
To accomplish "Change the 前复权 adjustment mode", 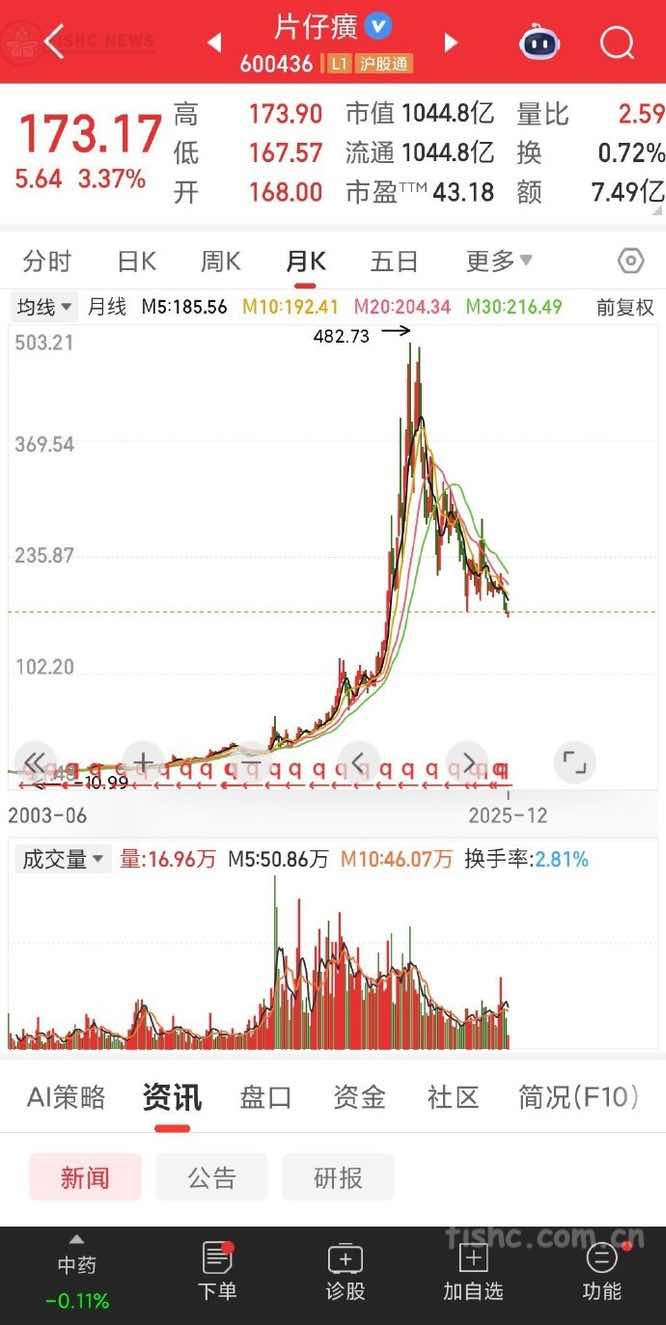I will (625, 307).
